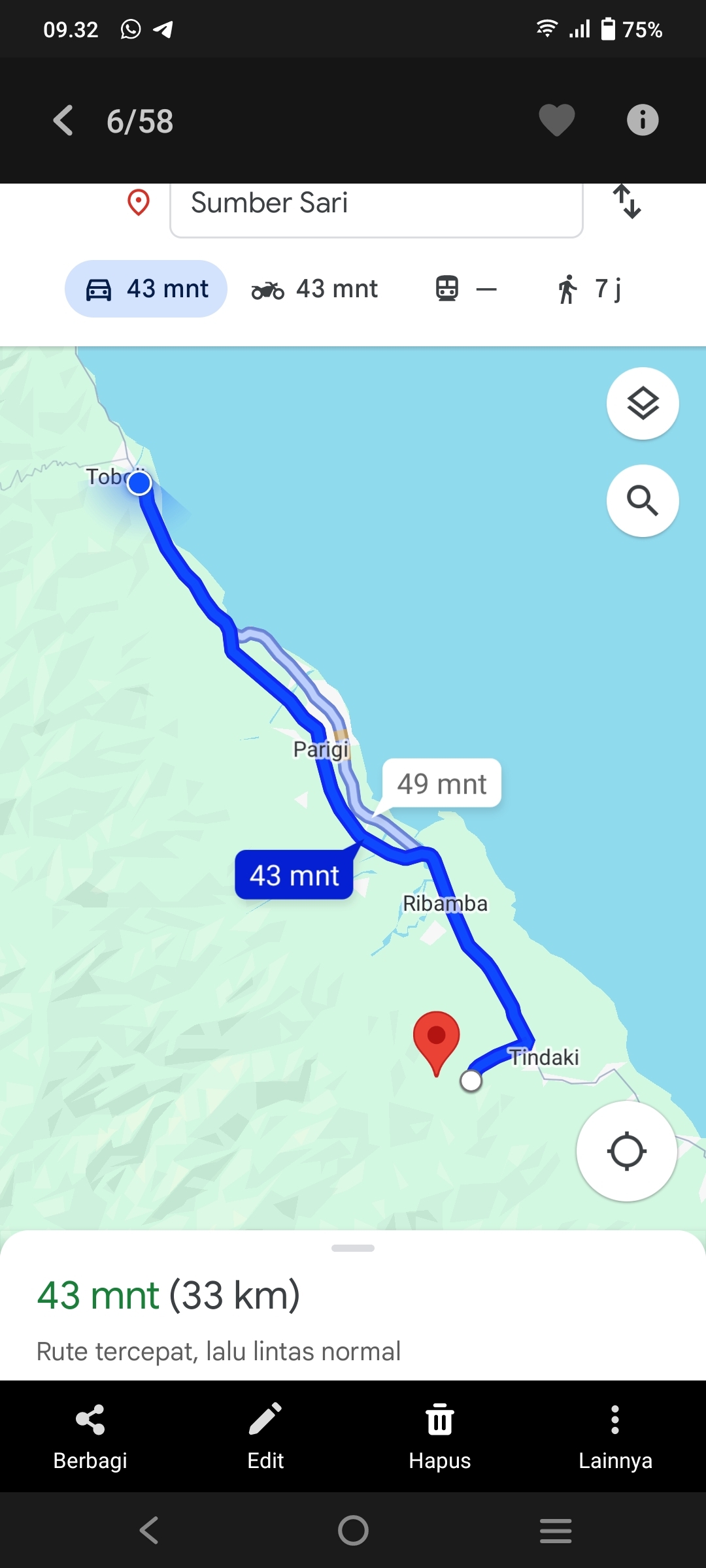Open recent apps from navigation bar
The width and height of the screenshot is (706, 1568).
[556, 1530]
